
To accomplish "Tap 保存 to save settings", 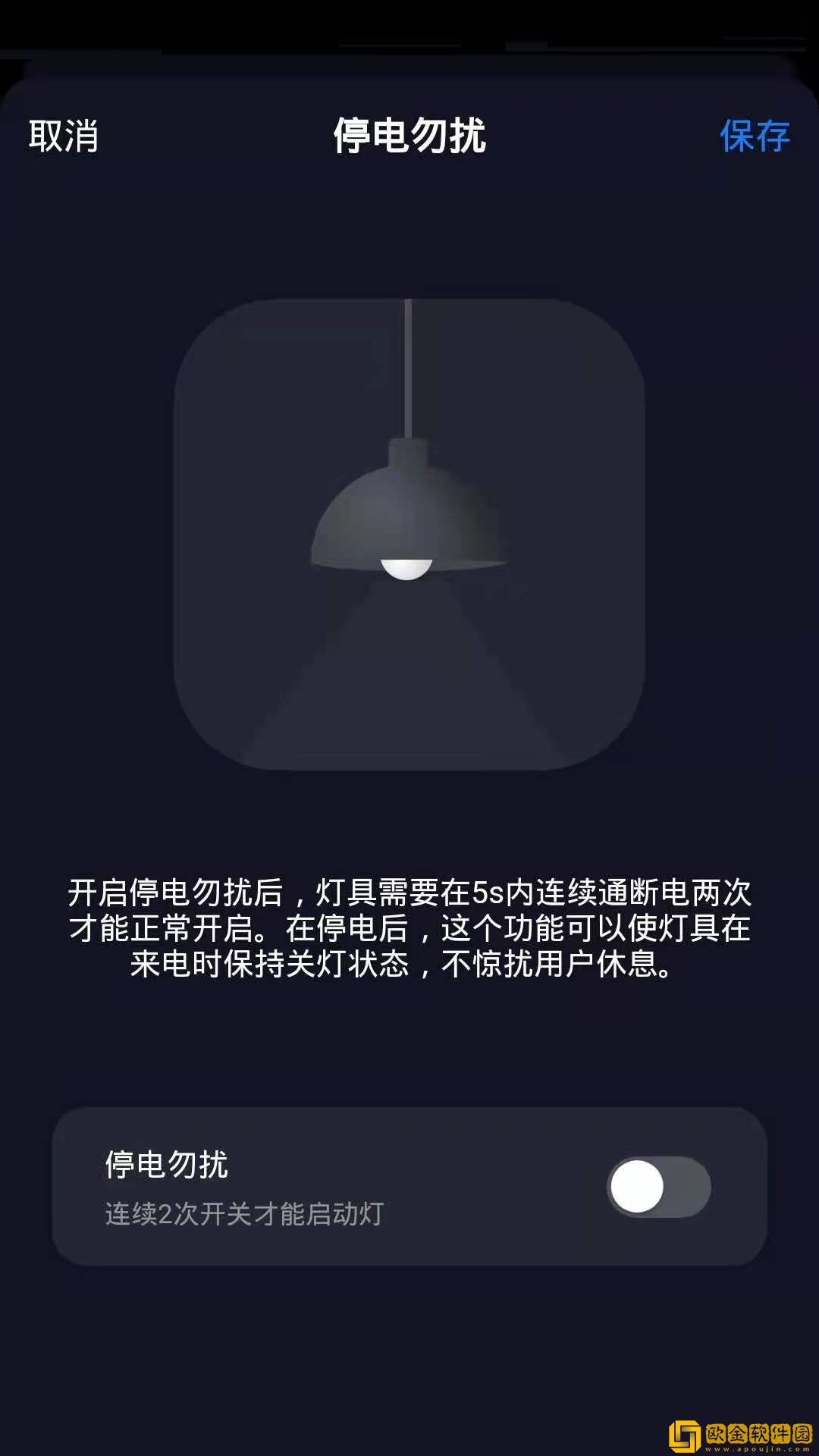I will point(754,136).
